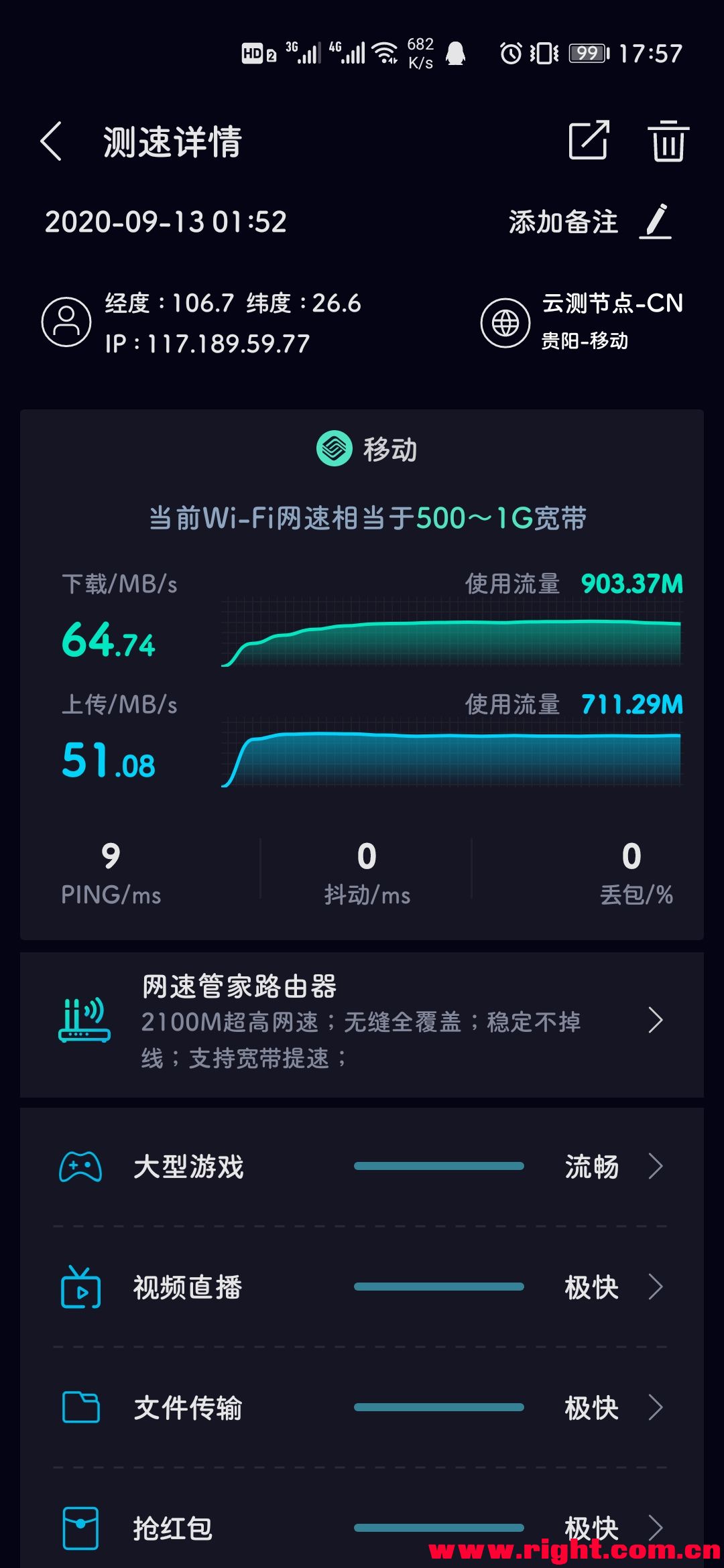The width and height of the screenshot is (724, 1568).
Task: Expand the 视频直播 performance entry
Action: 656,1287
